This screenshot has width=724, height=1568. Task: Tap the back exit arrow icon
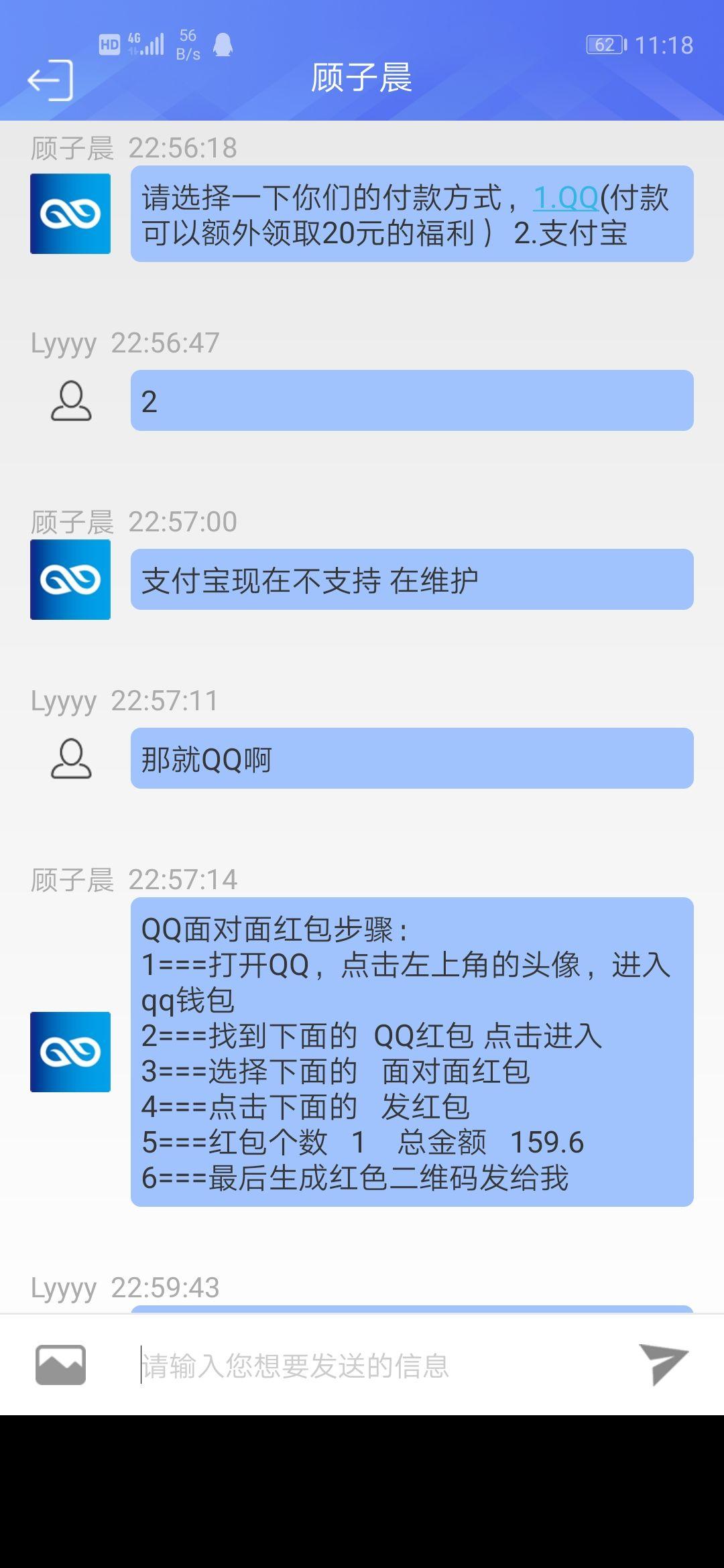point(50,80)
